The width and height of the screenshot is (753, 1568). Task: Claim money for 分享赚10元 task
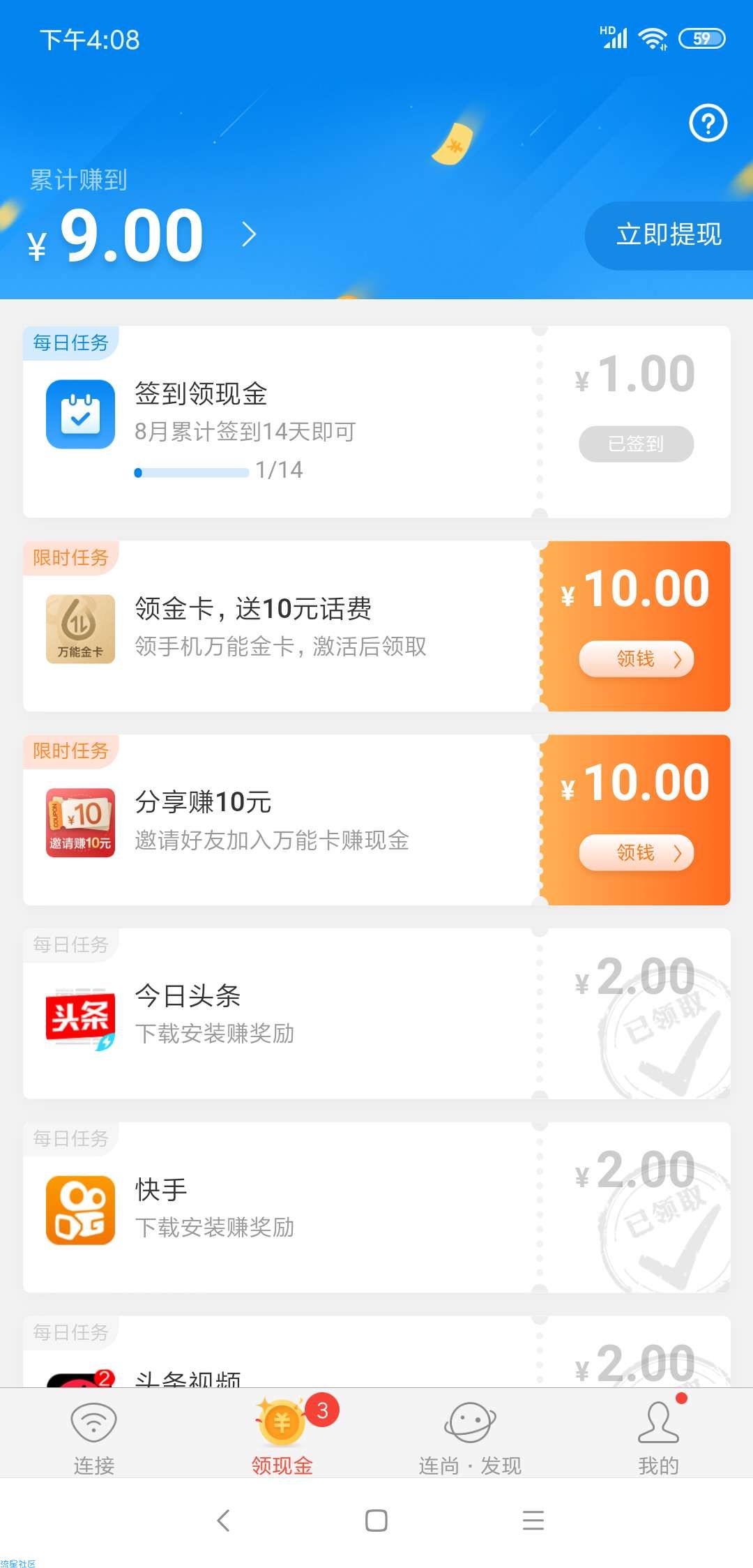coord(636,852)
